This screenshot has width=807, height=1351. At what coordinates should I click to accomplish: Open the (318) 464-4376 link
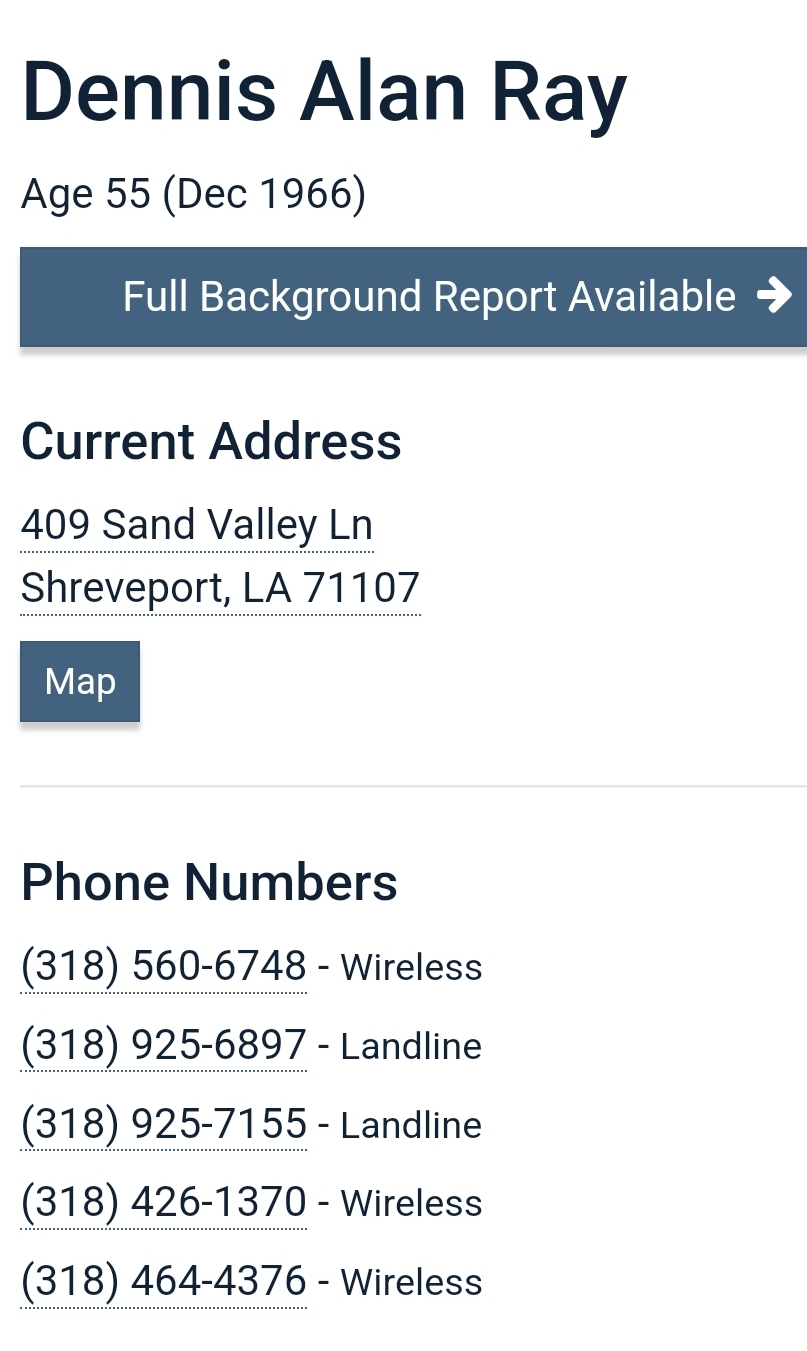164,1282
